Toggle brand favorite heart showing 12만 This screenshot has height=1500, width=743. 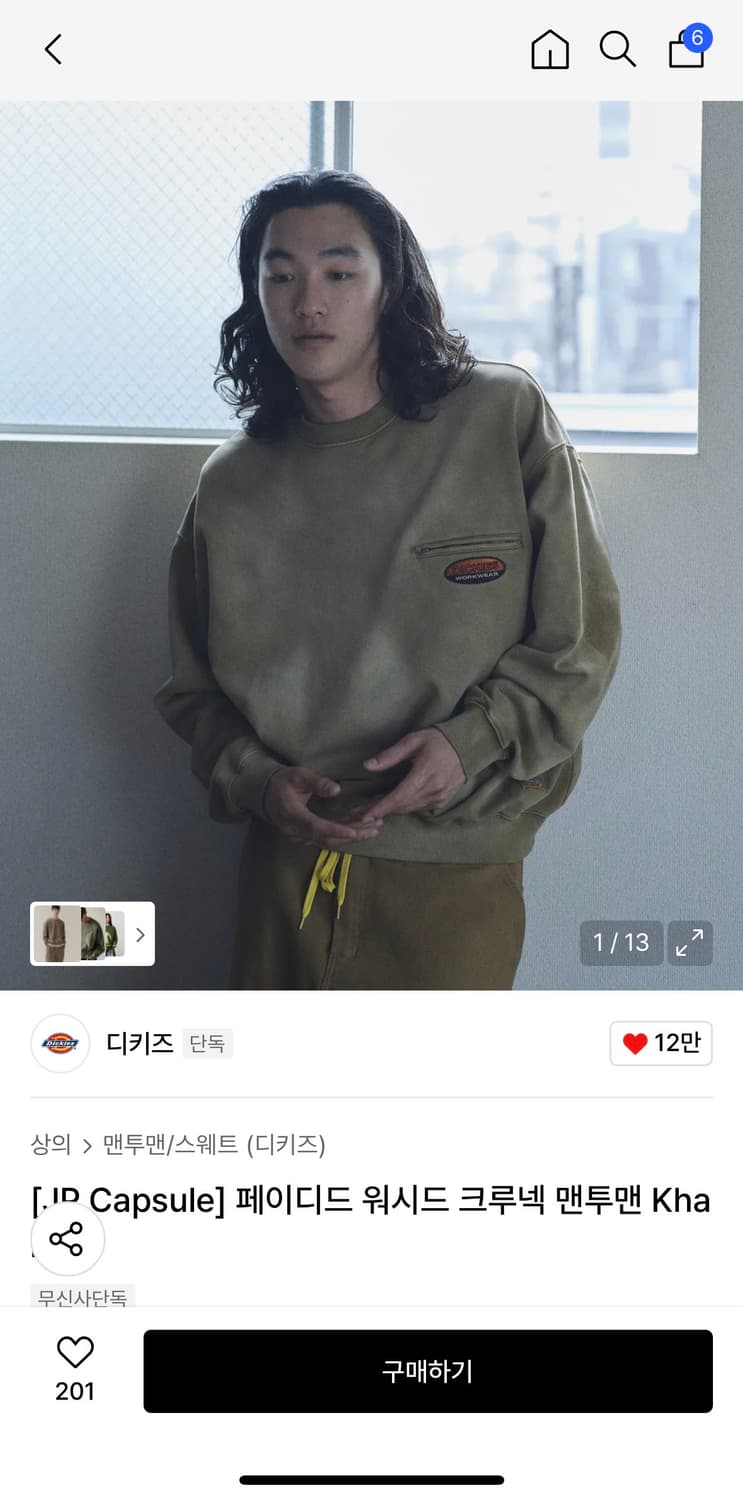pos(661,1043)
